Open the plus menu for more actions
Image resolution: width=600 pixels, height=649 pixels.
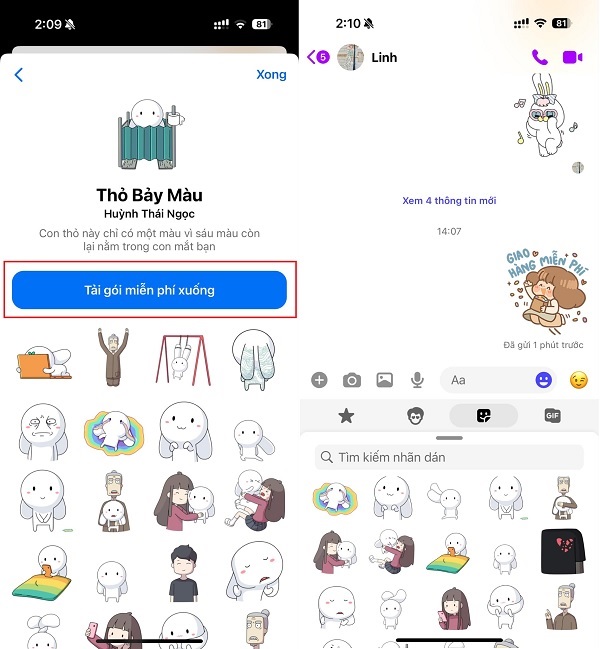319,380
